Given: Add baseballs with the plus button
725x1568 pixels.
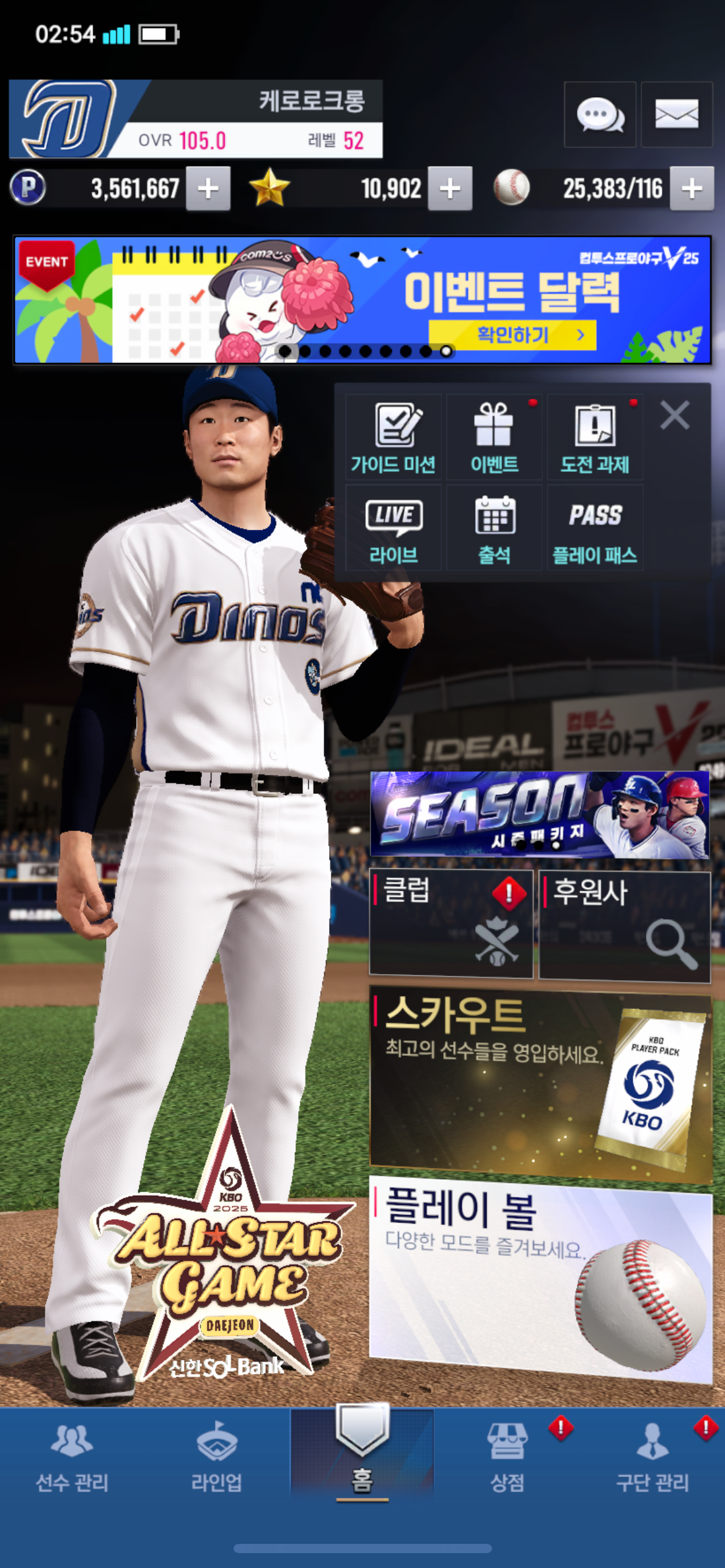Looking at the screenshot, I should point(692,188).
